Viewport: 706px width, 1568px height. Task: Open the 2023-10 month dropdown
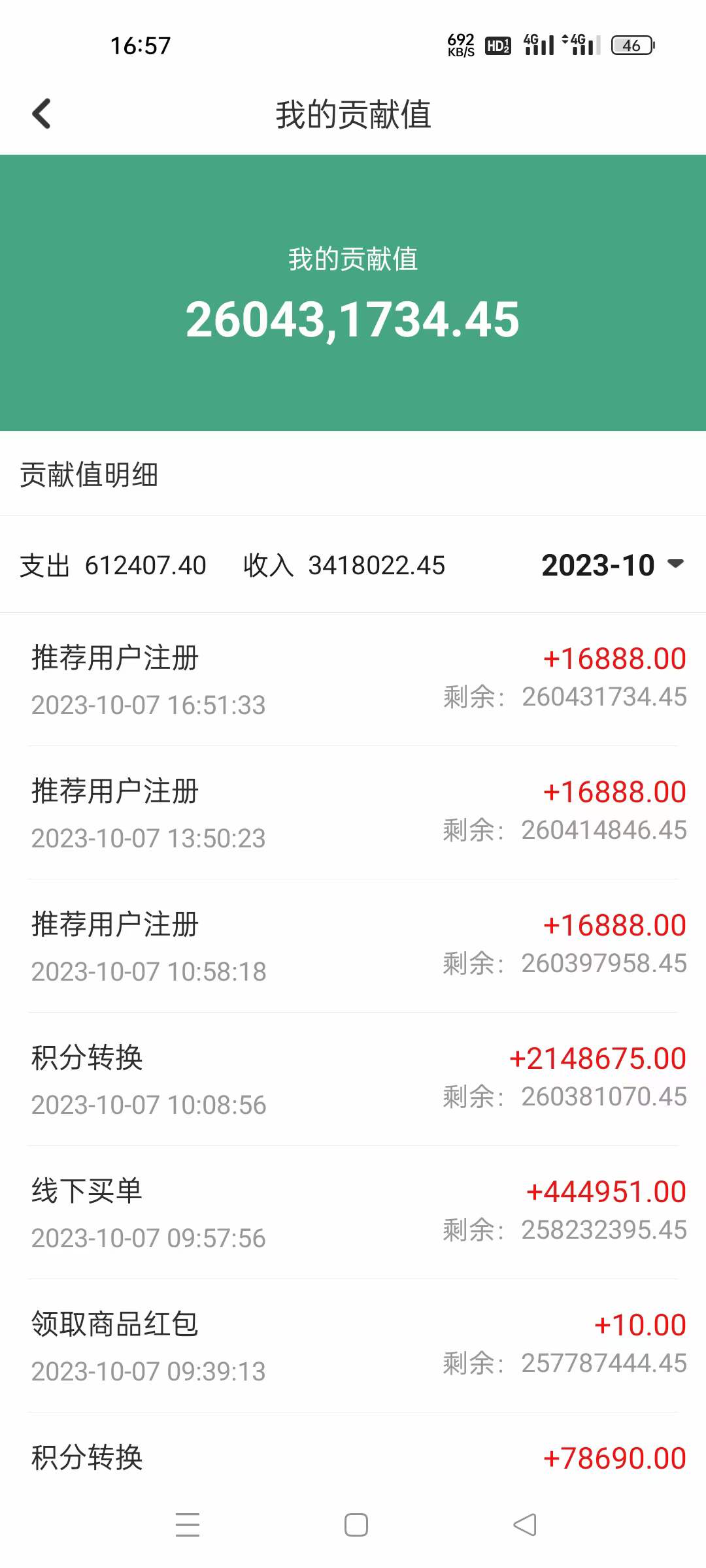(612, 565)
